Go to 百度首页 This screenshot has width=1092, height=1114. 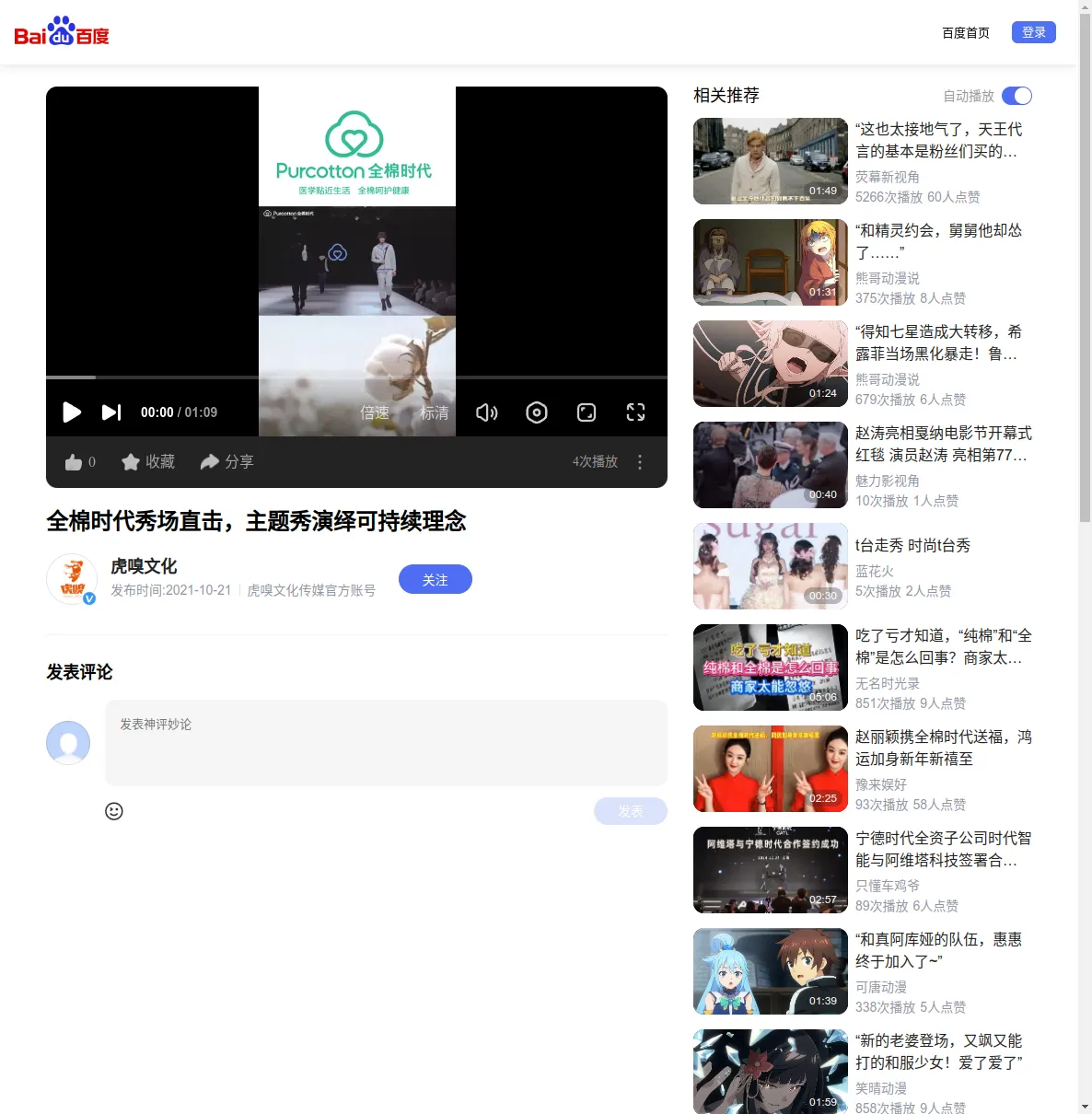(965, 33)
